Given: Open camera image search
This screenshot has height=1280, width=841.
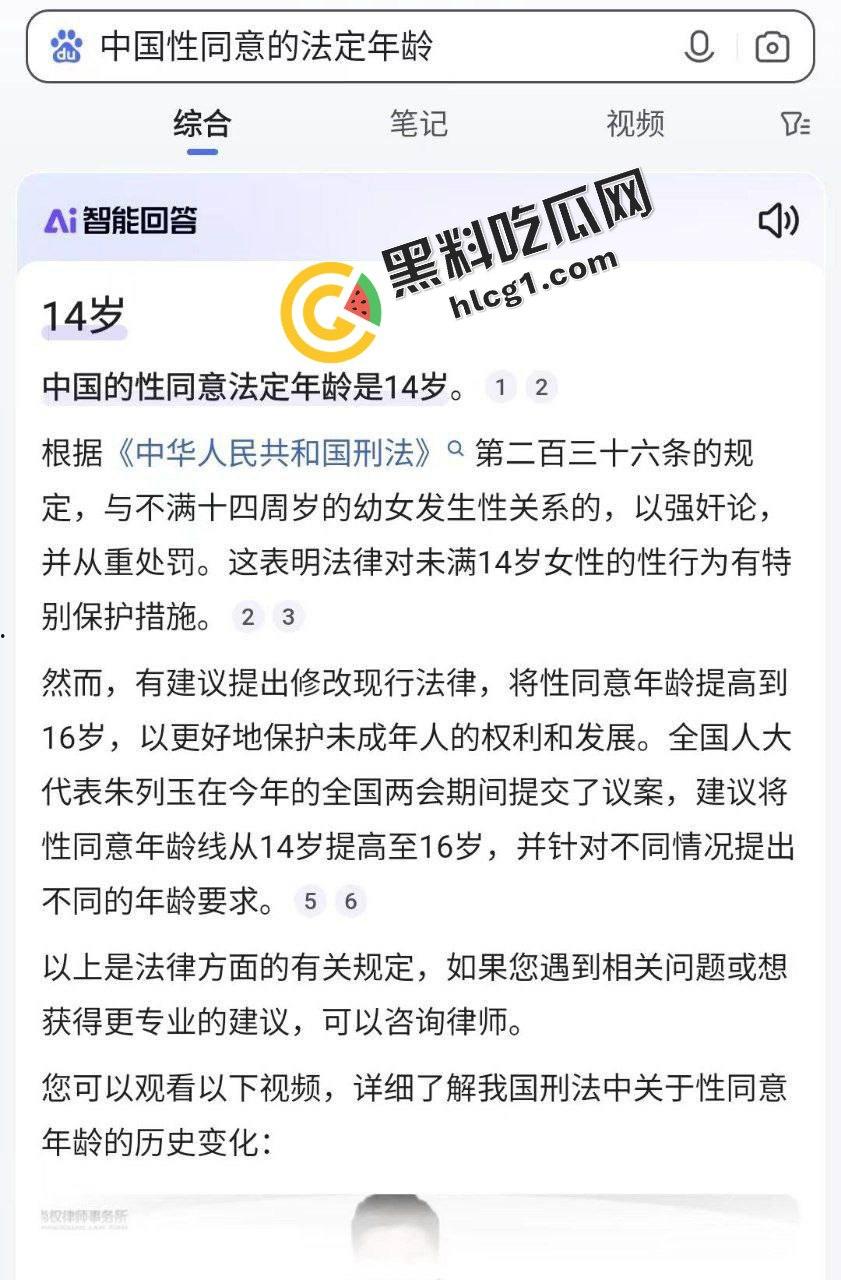Looking at the screenshot, I should [772, 47].
